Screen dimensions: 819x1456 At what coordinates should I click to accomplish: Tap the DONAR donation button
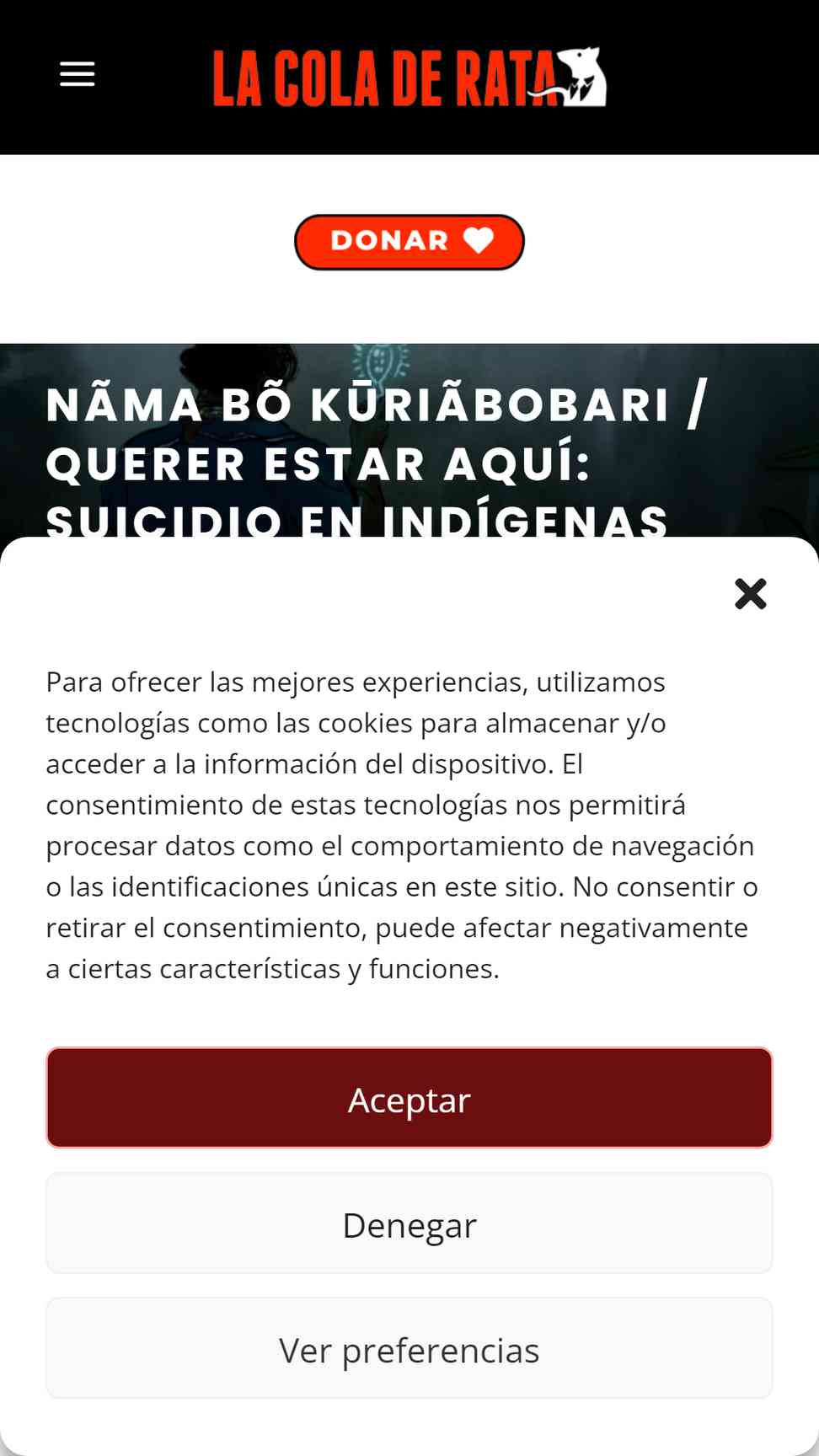[409, 242]
